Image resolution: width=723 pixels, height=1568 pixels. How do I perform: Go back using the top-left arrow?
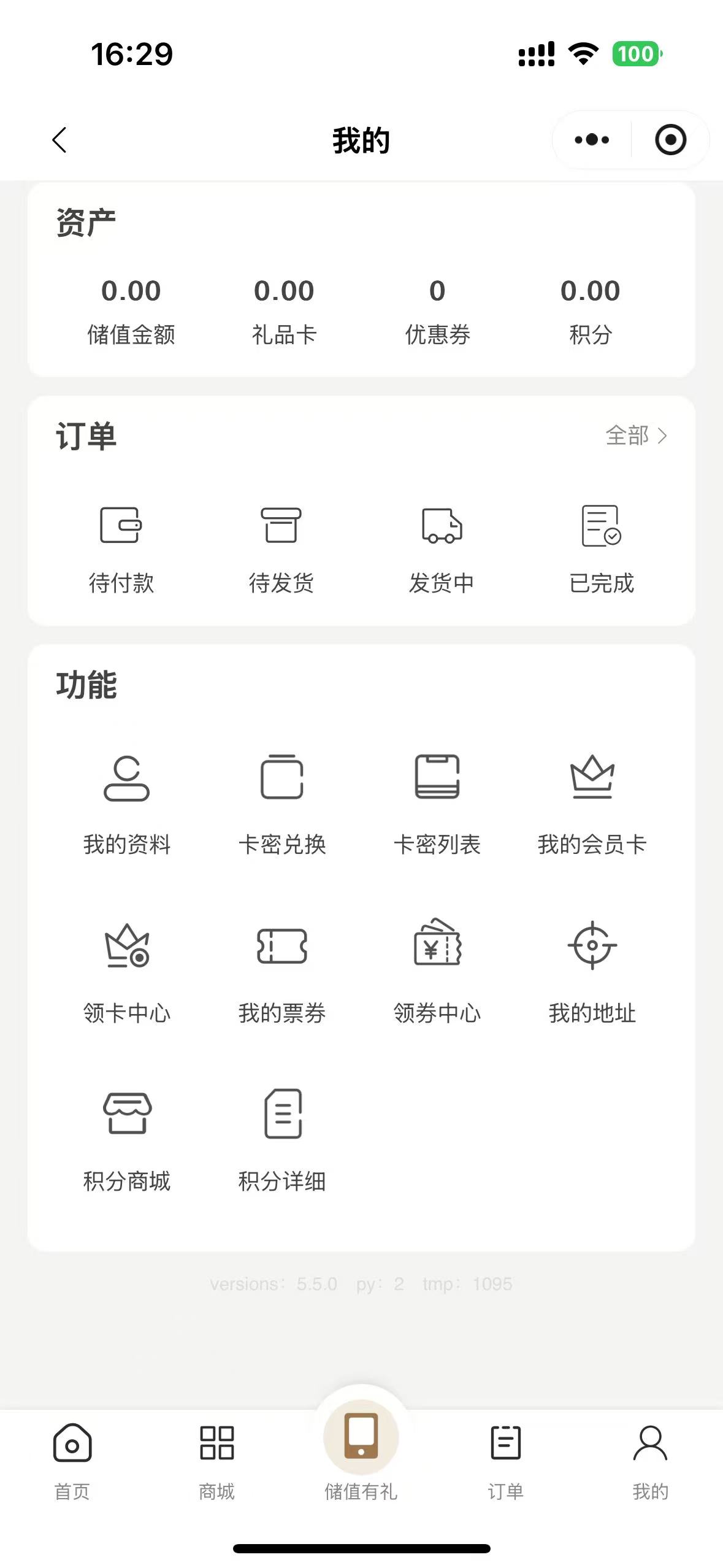pyautogui.click(x=59, y=140)
